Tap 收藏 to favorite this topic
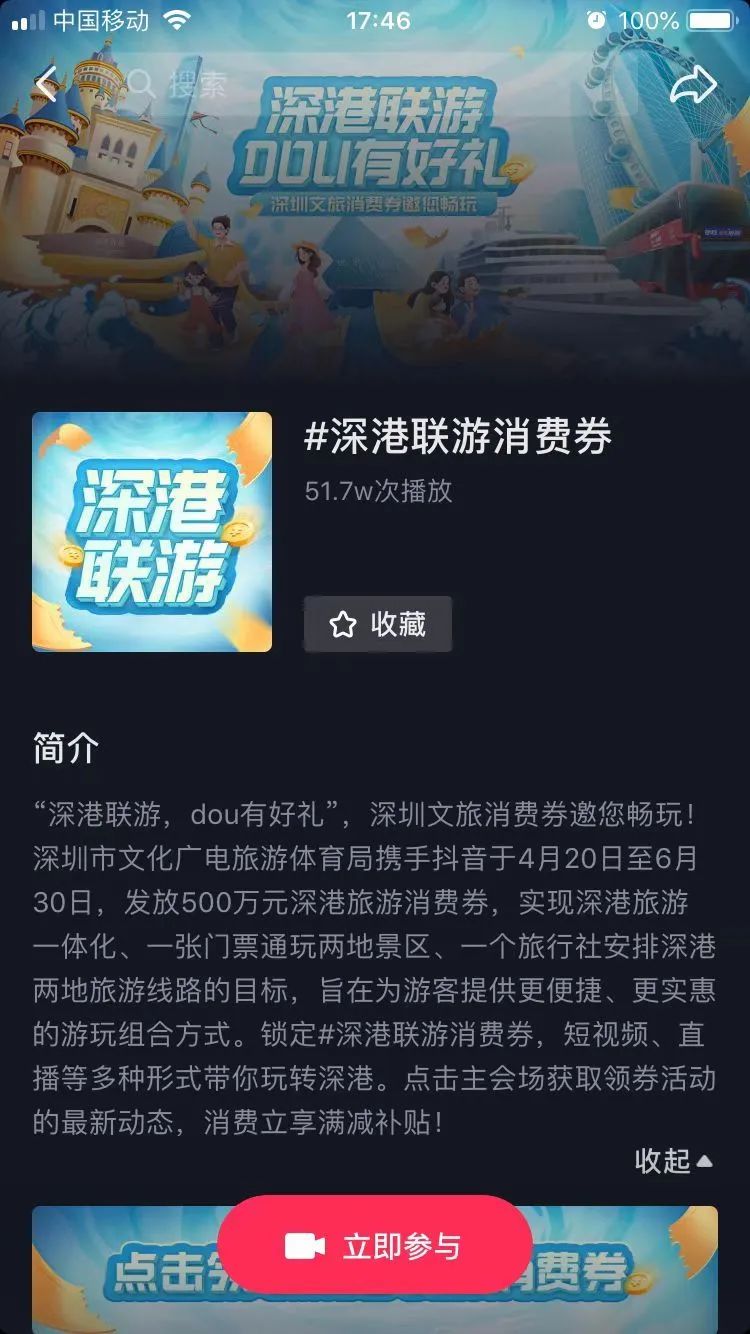The height and width of the screenshot is (1334, 750). click(x=378, y=624)
